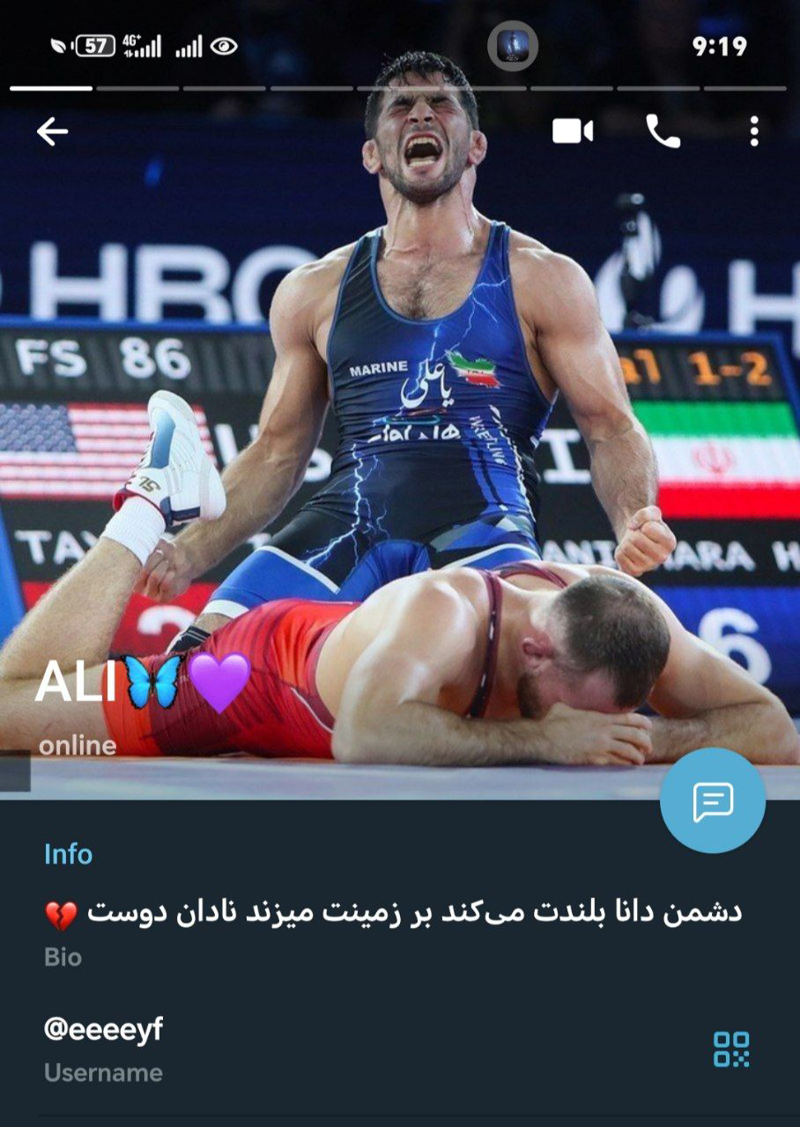The image size is (800, 1127).
Task: Open the overflow menu
Action: (x=753, y=131)
